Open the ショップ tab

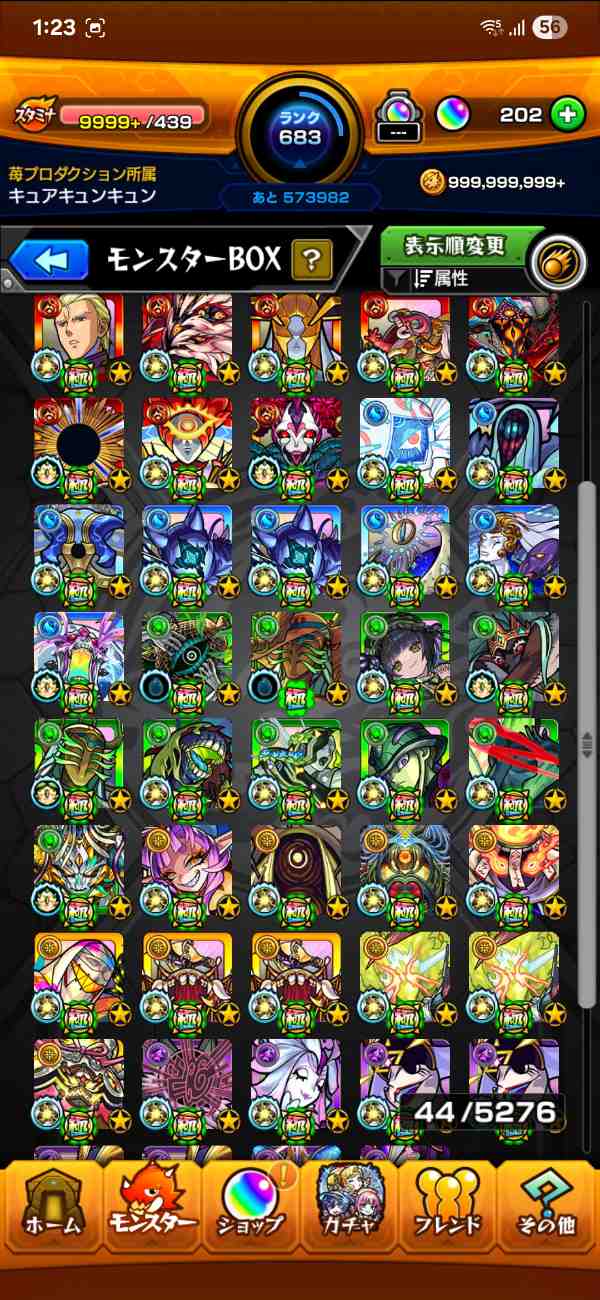coord(250,1212)
